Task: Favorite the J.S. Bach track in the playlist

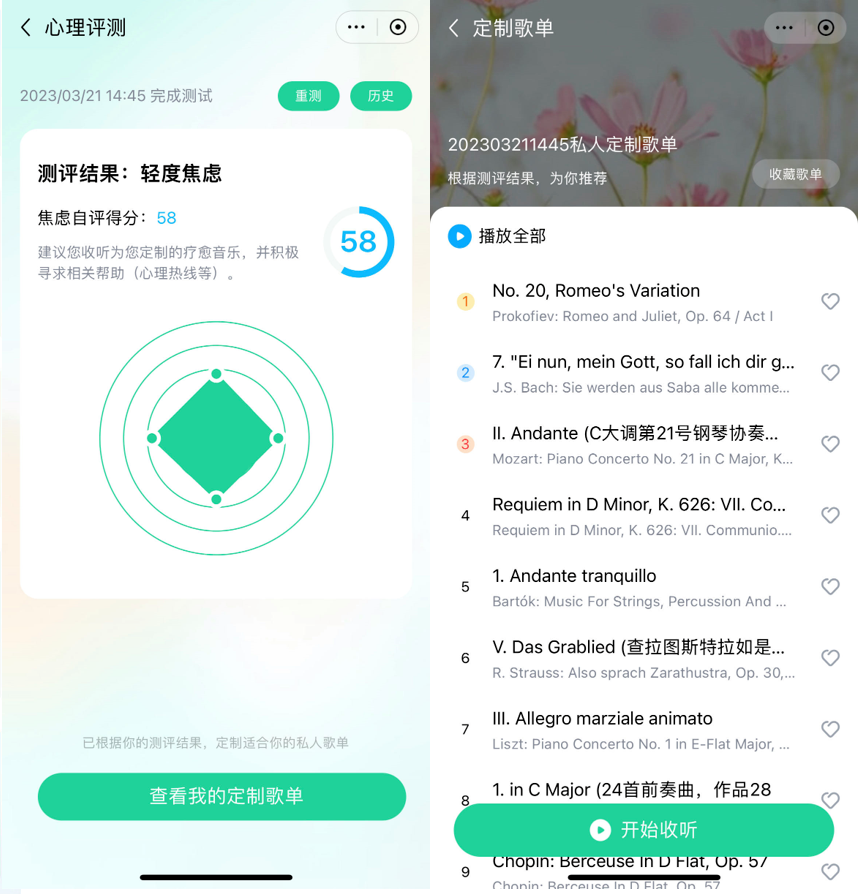Action: point(830,372)
